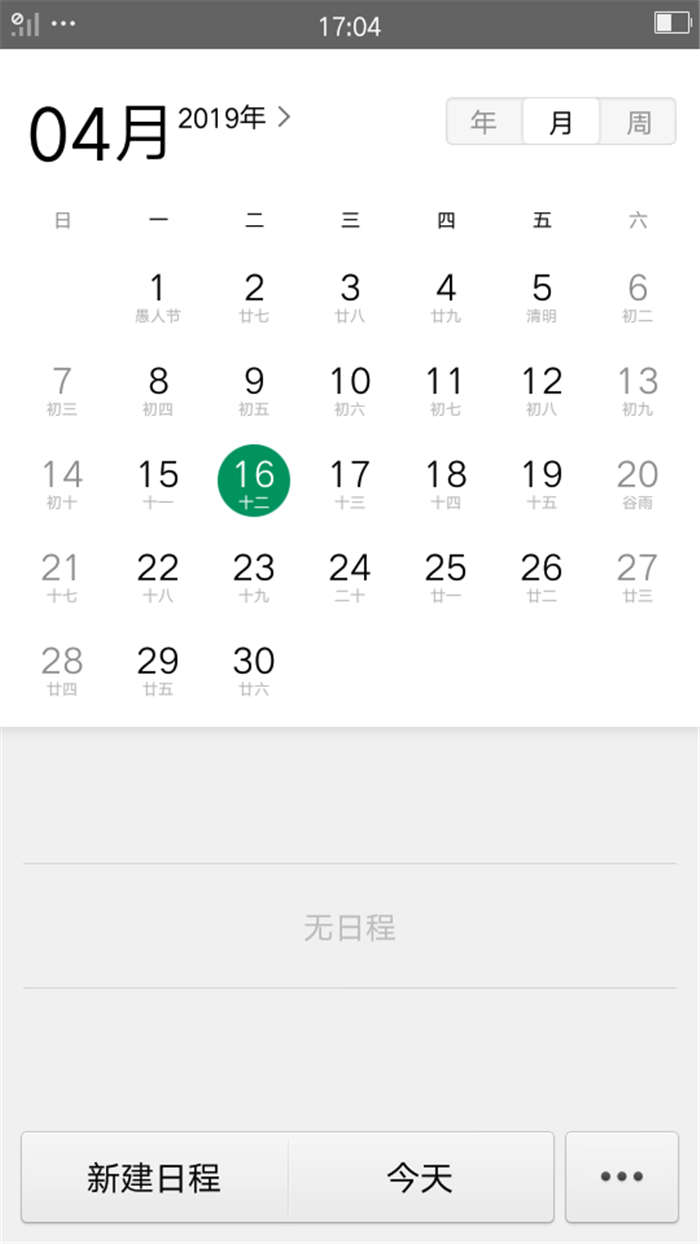Pick April 30 on the calendar
The height and width of the screenshot is (1244, 700).
coord(254,669)
